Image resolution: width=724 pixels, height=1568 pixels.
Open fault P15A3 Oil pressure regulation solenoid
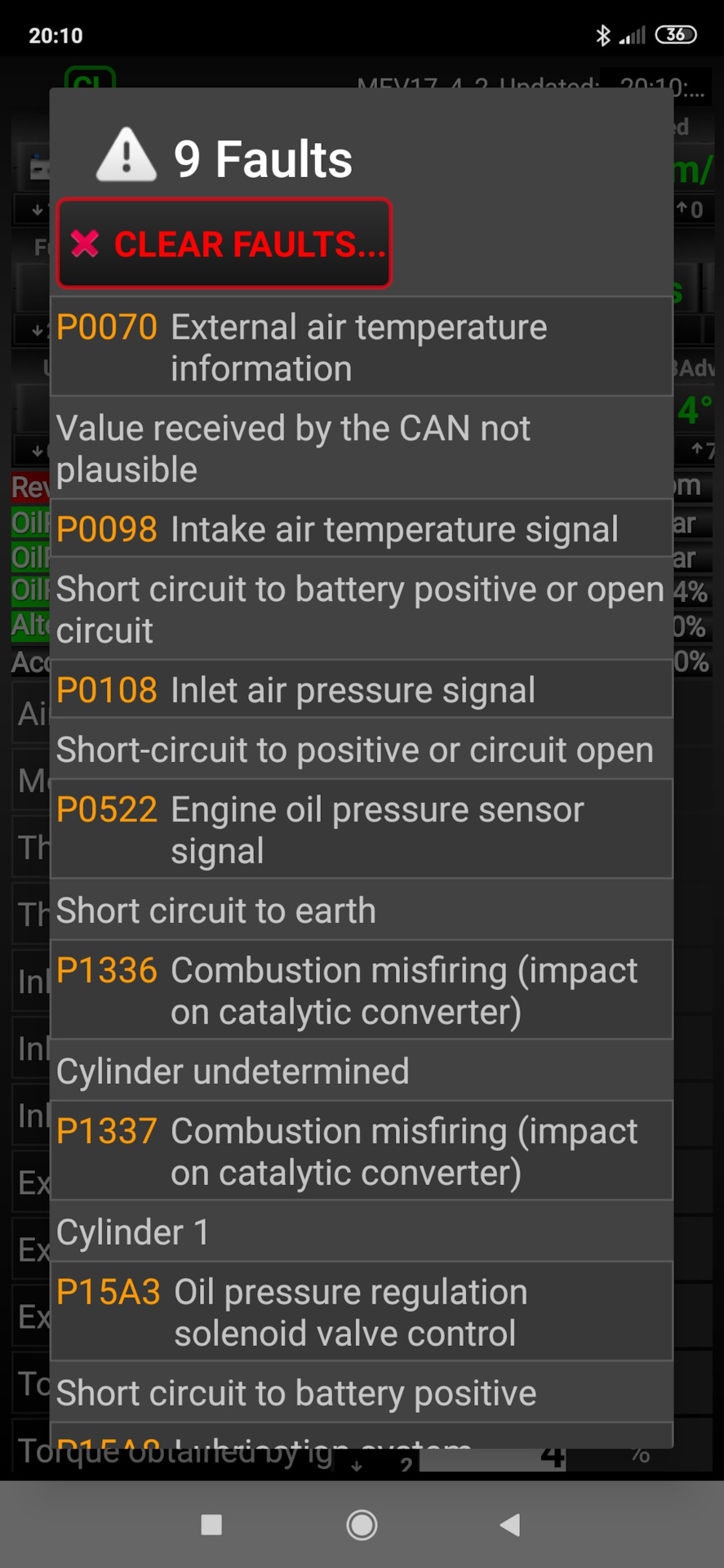[x=362, y=1312]
